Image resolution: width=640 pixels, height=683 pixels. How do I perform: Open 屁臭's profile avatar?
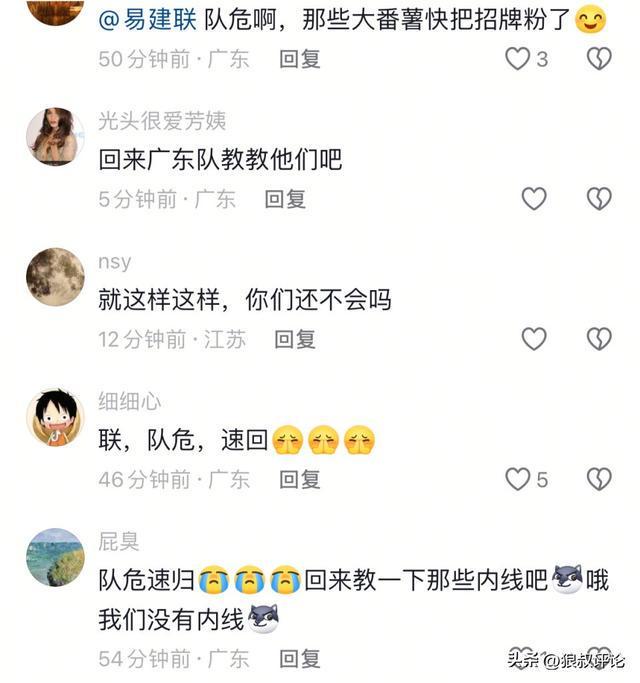pos(54,557)
